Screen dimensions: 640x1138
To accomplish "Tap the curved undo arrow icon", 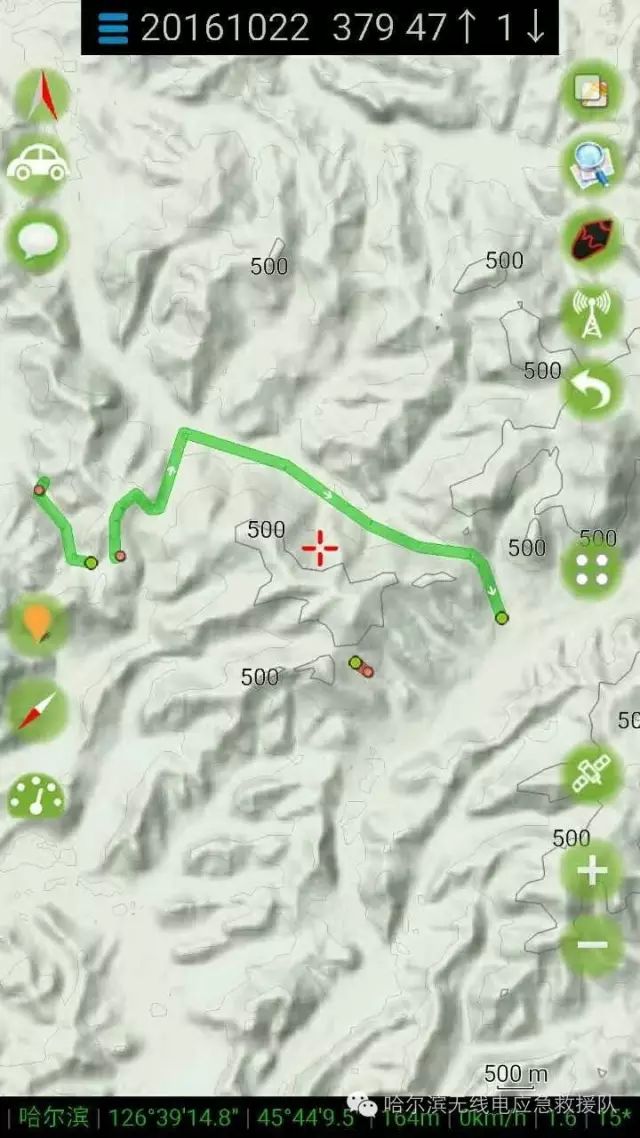I will pos(593,390).
